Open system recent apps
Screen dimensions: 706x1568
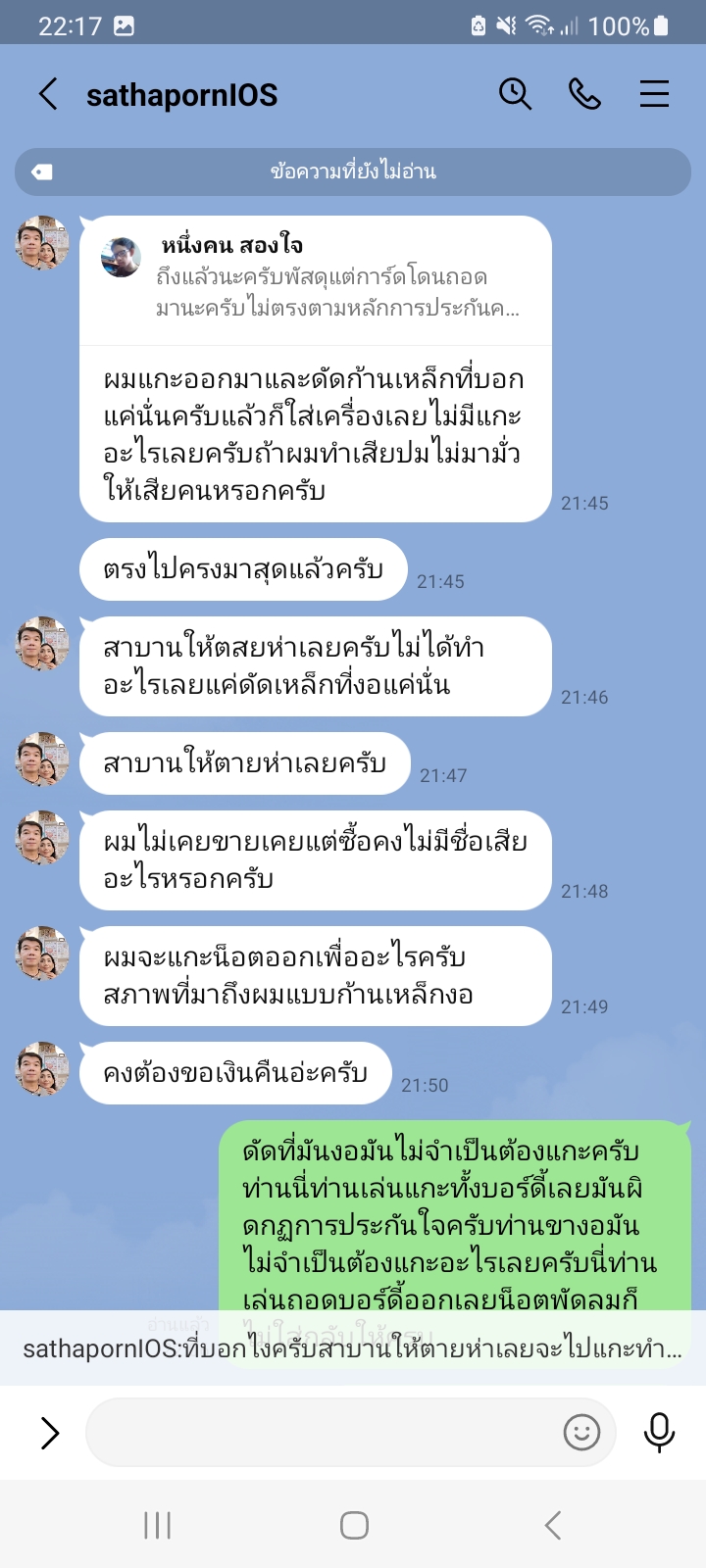[157, 1525]
